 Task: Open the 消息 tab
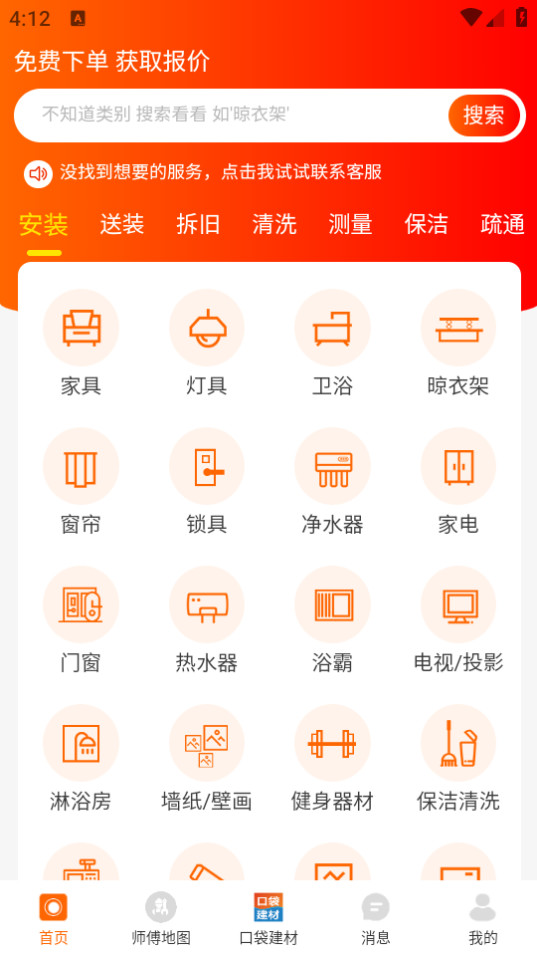coord(375,919)
